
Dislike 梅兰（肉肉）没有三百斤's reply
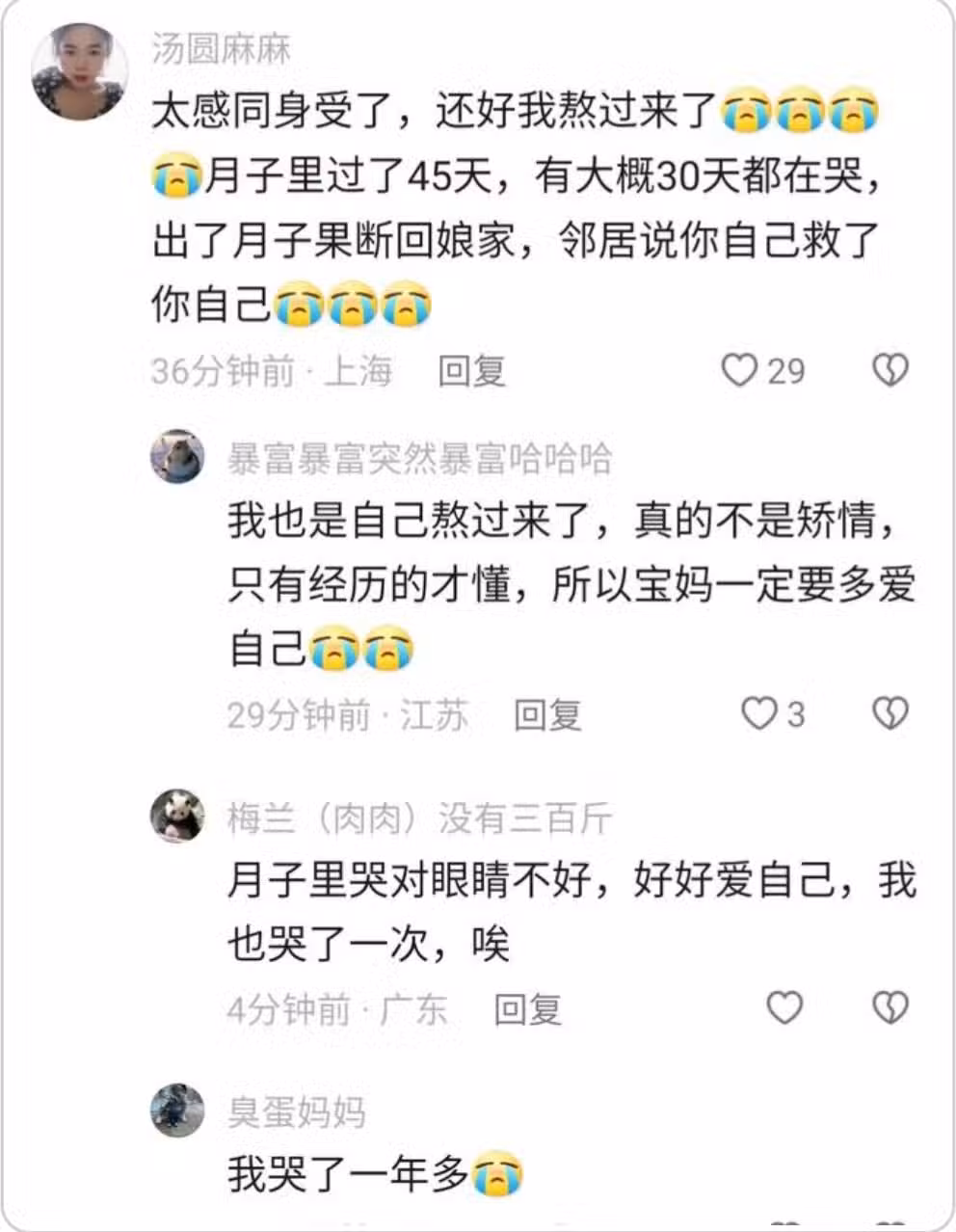tap(890, 1008)
